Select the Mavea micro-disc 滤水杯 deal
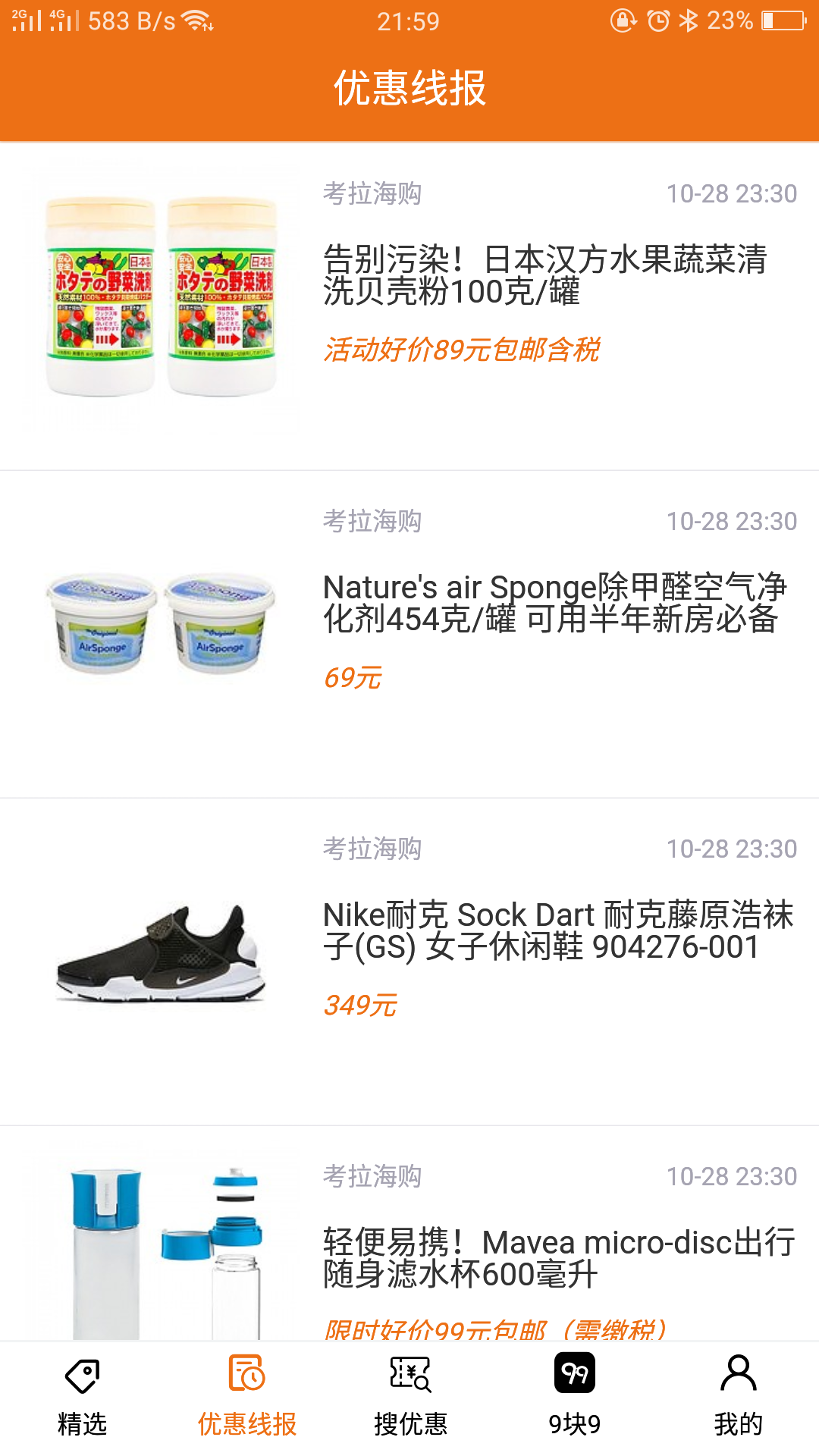Screen dimensions: 819x1456 point(558,1259)
